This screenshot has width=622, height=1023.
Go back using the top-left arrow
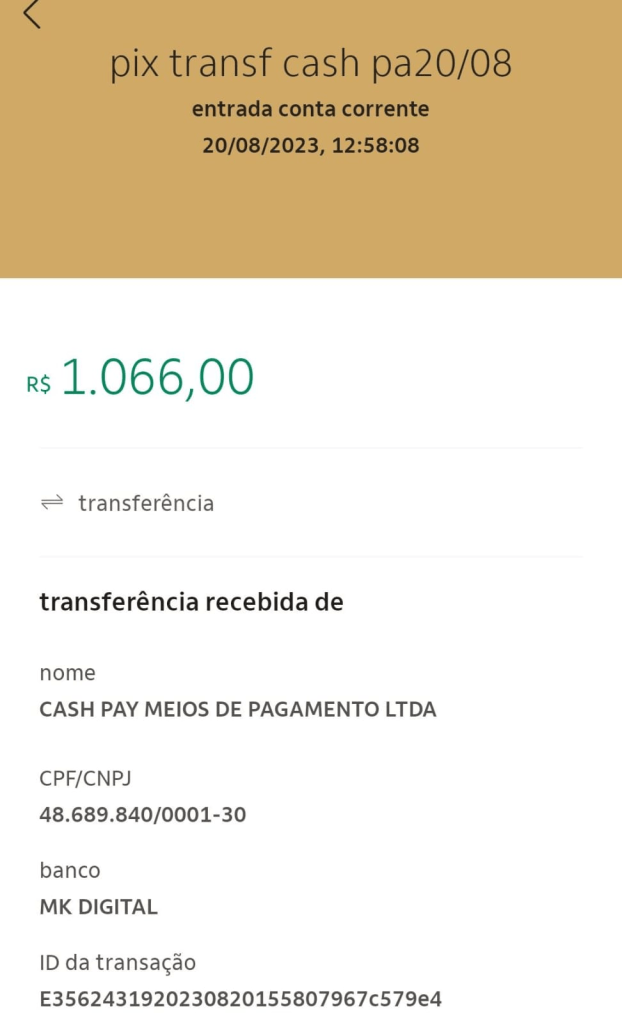click(x=32, y=13)
